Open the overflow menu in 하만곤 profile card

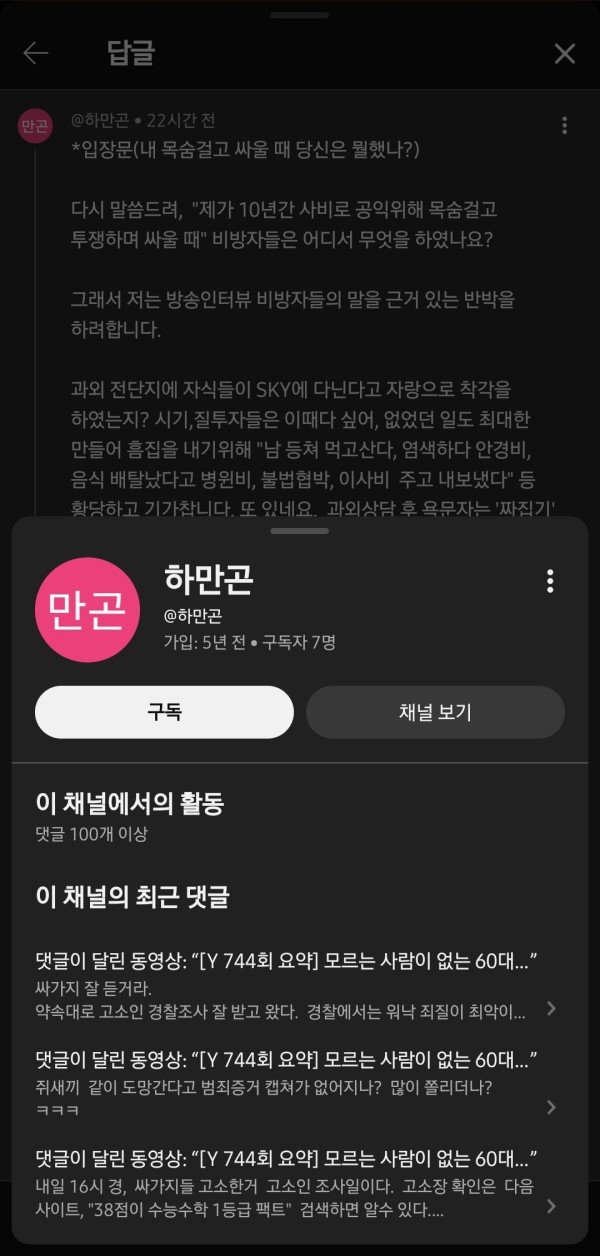[x=549, y=582]
